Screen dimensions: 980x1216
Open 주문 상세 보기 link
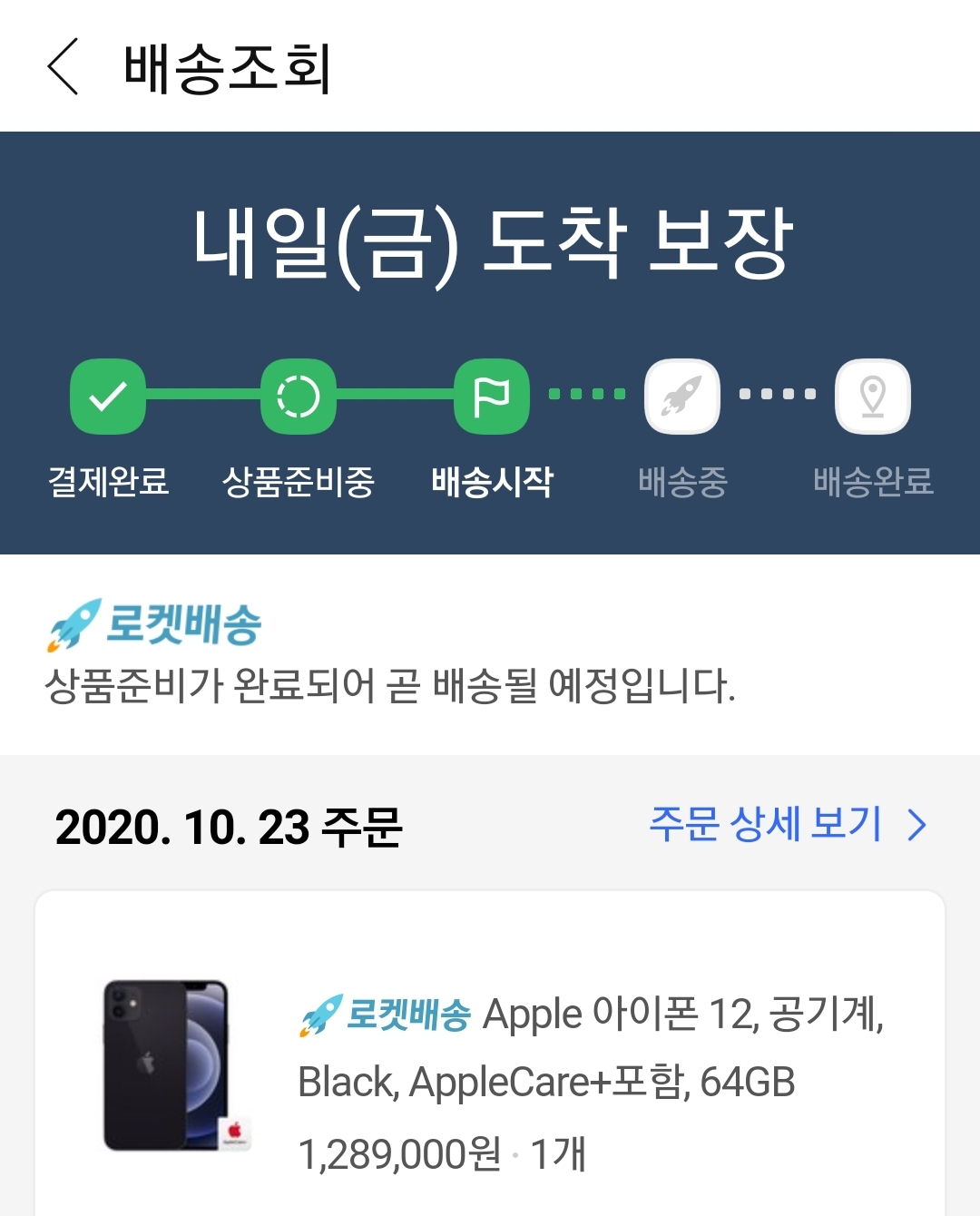[786, 824]
